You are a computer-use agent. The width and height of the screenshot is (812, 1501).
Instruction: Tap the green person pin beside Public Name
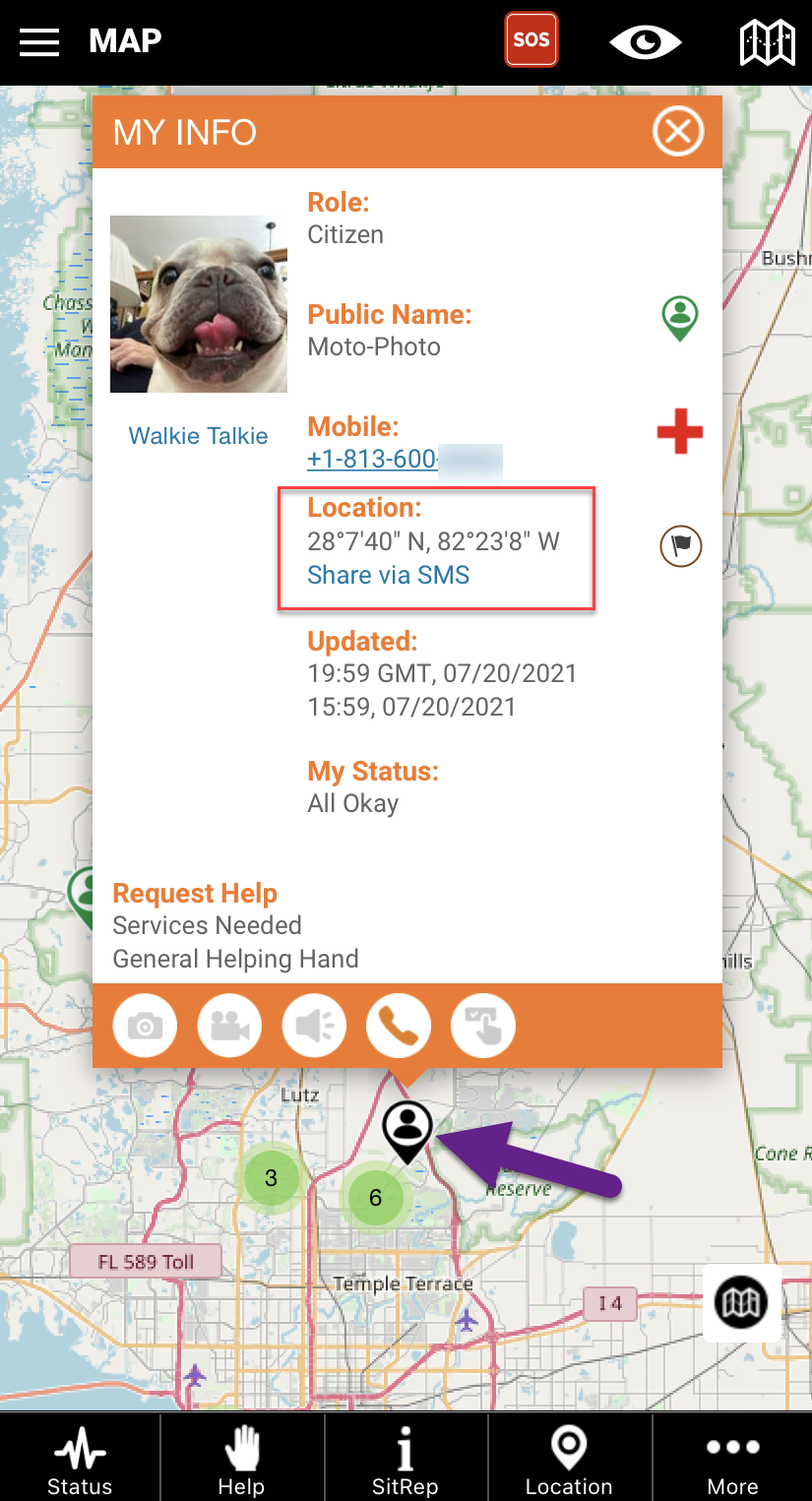679,319
